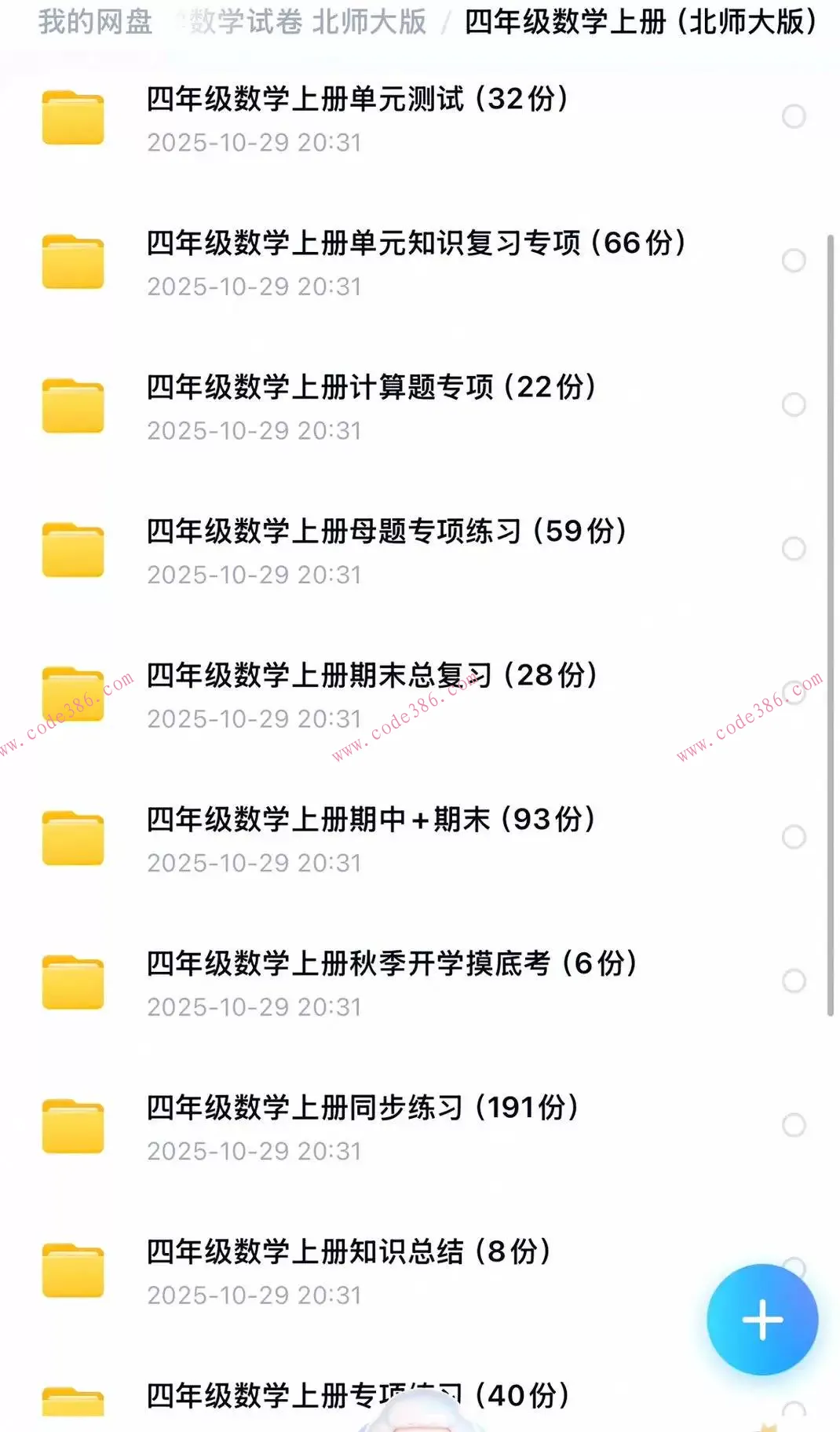
Task: Open 数学试卷 北师大版 breadcrumb item
Action: (301, 23)
